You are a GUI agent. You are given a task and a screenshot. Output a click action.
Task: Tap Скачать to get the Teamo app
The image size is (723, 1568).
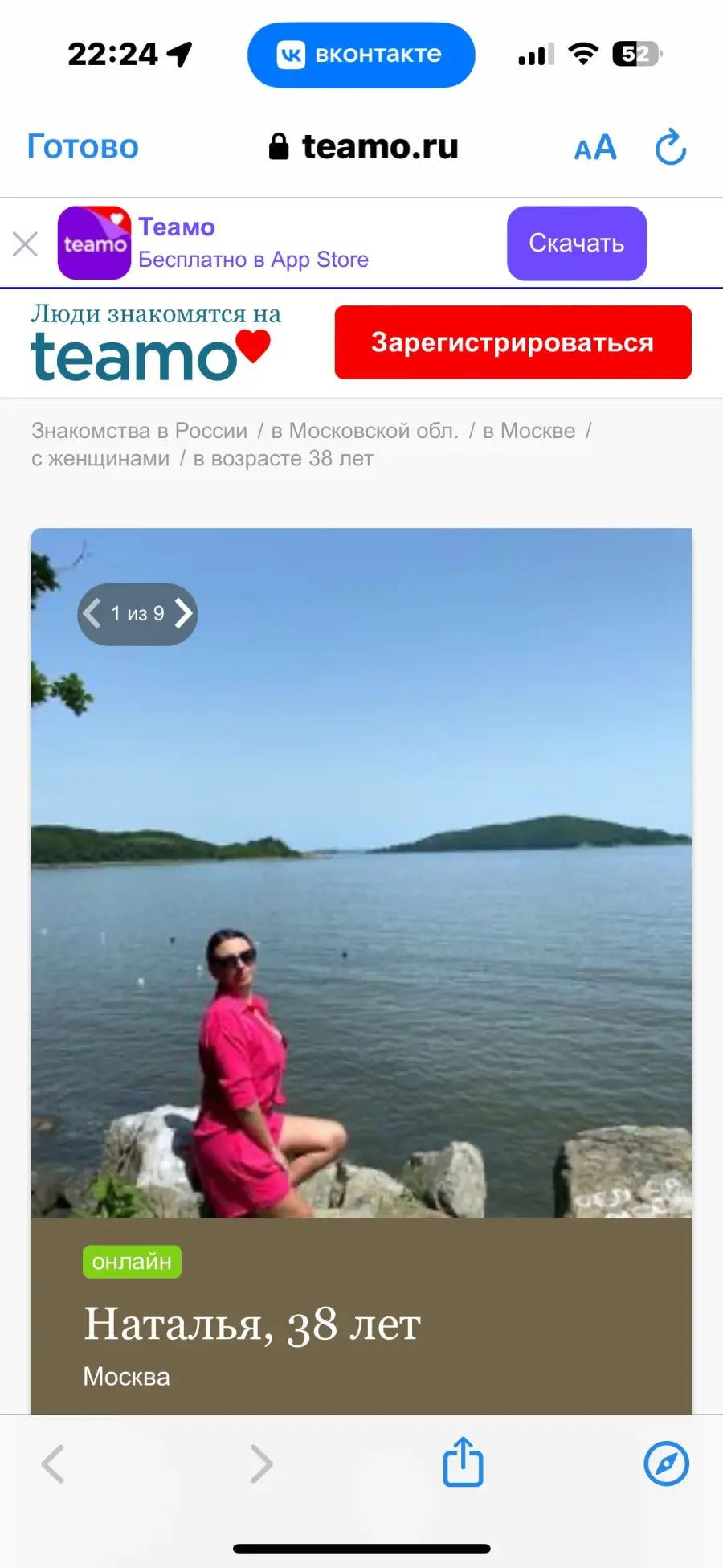pyautogui.click(x=577, y=244)
